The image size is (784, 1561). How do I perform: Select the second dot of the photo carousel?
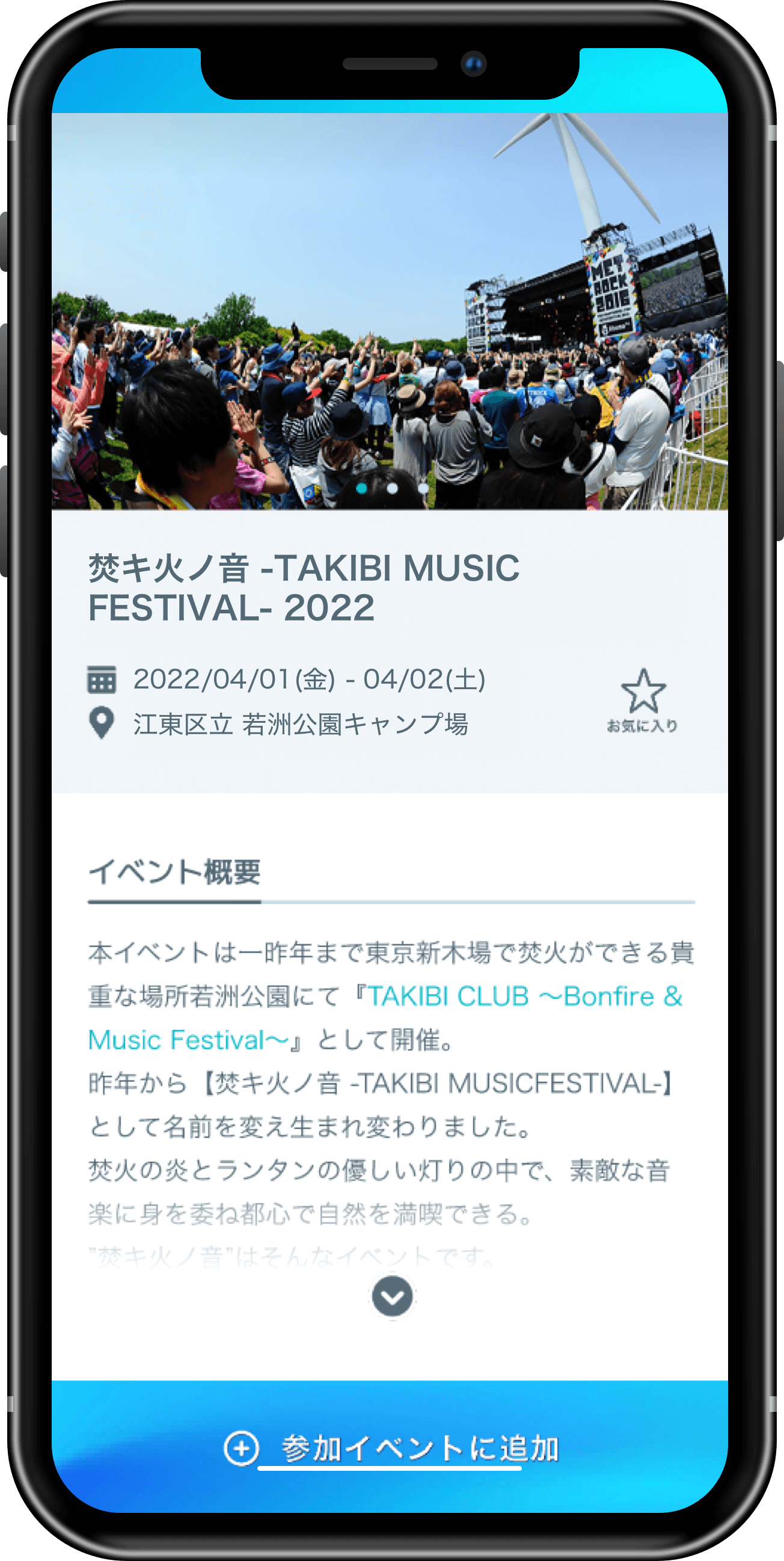pos(393,488)
